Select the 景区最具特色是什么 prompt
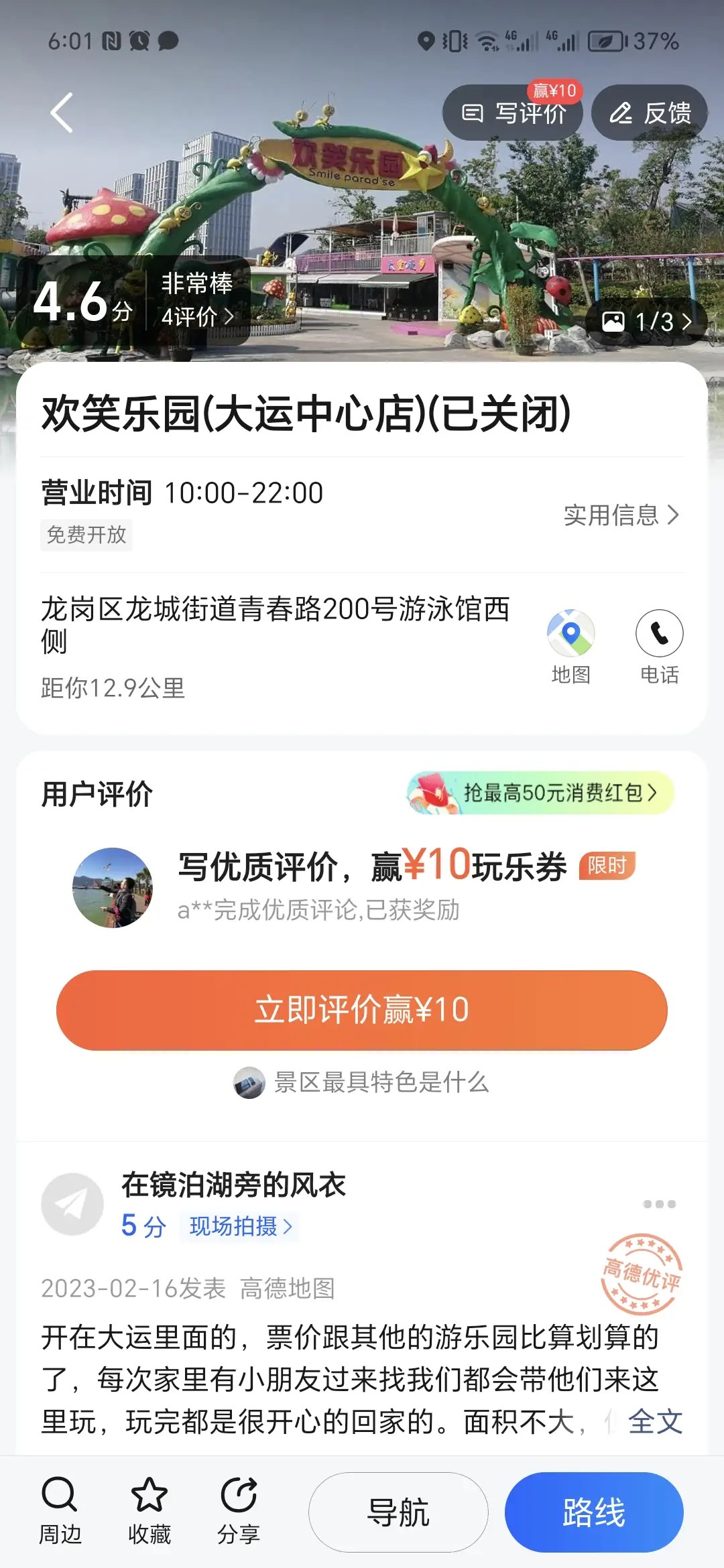The image size is (724, 1568). tap(362, 1082)
